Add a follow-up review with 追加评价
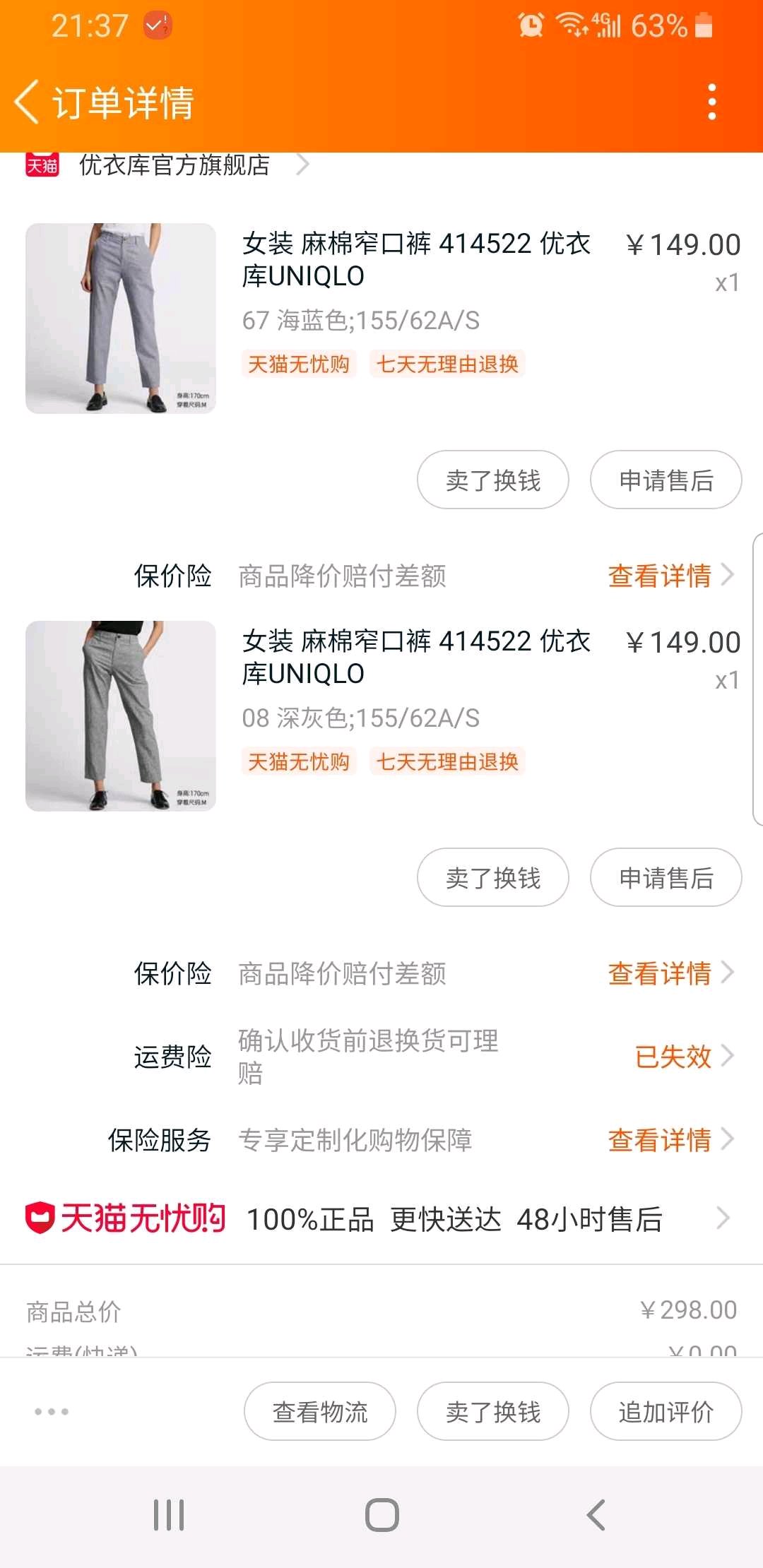This screenshot has height=1568, width=763. [666, 1412]
